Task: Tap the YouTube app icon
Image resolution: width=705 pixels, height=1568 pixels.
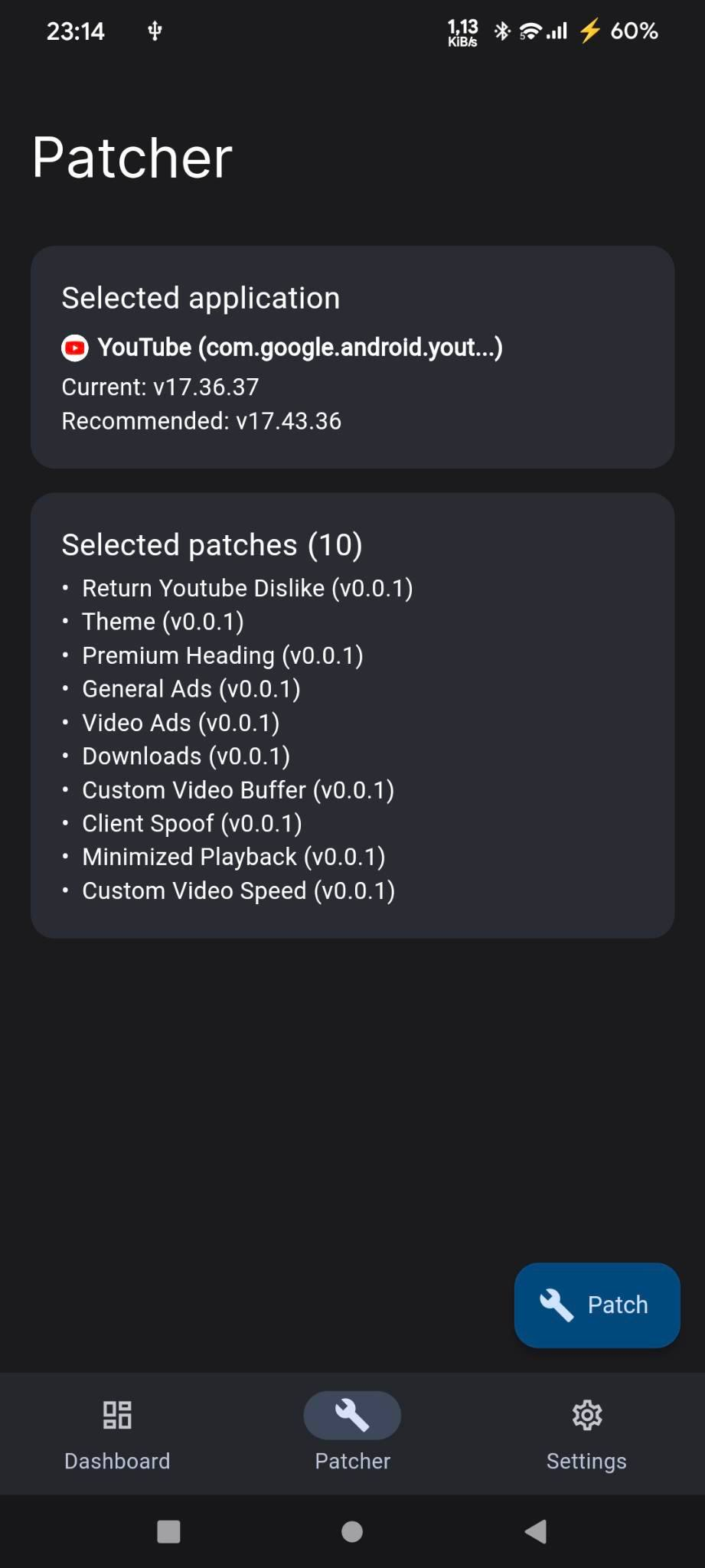Action: 73,348
